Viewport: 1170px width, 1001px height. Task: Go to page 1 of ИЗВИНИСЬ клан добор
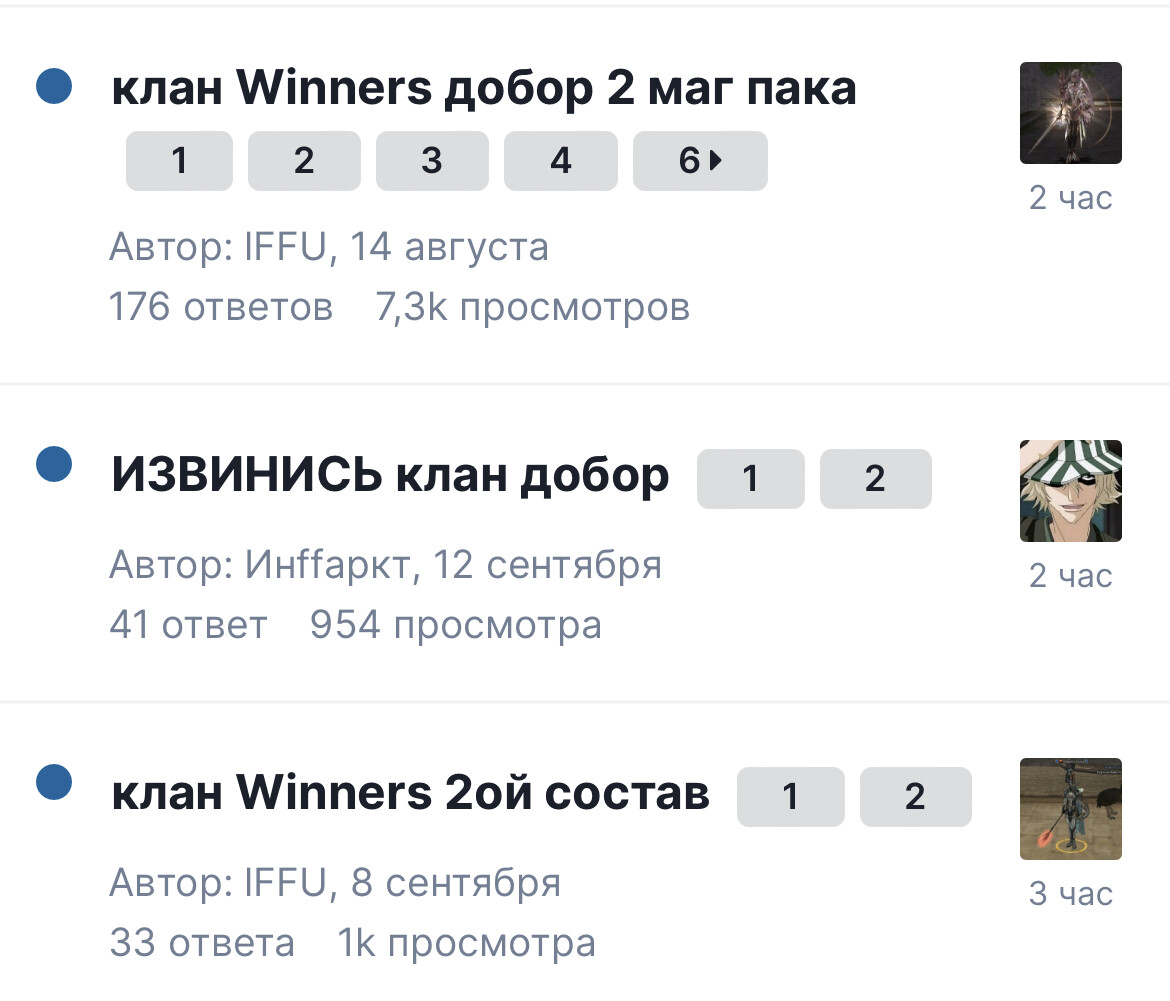pyautogui.click(x=750, y=479)
